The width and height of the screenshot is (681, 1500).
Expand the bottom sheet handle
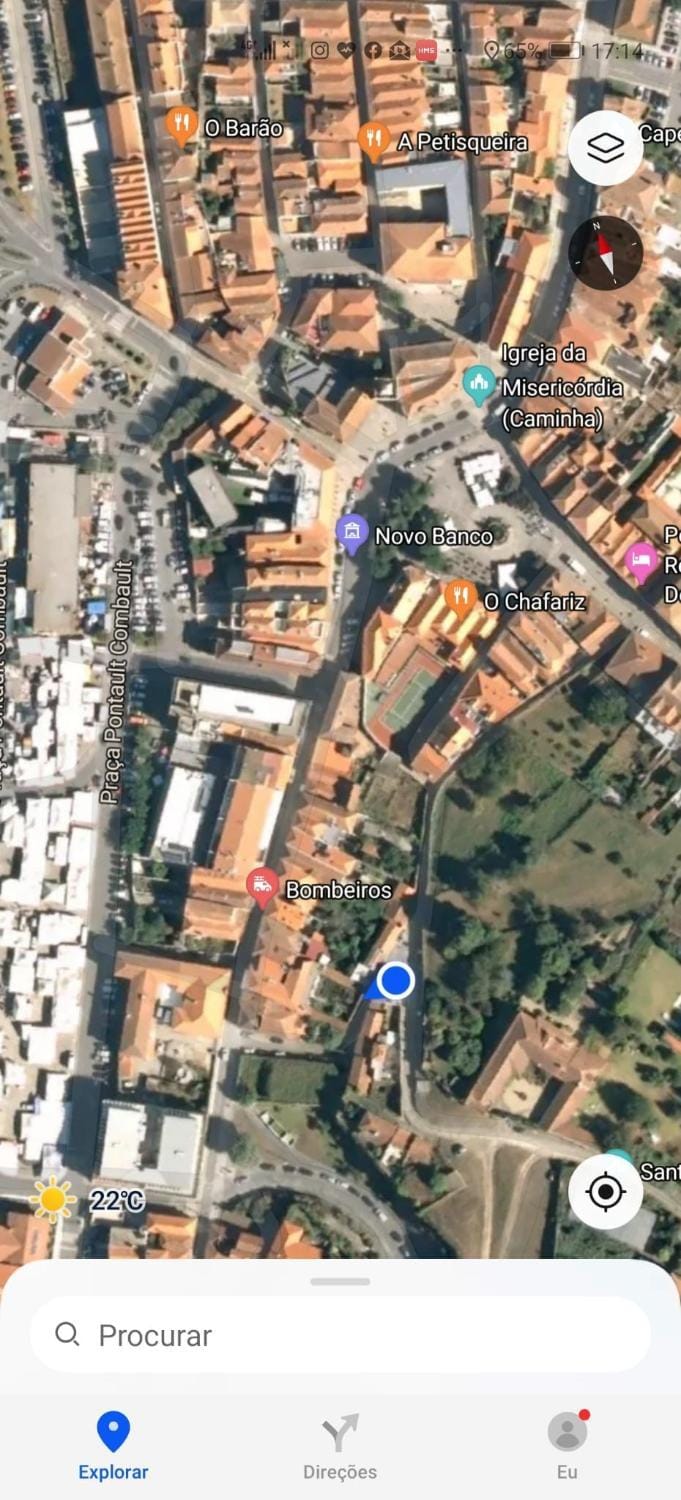point(340,1281)
